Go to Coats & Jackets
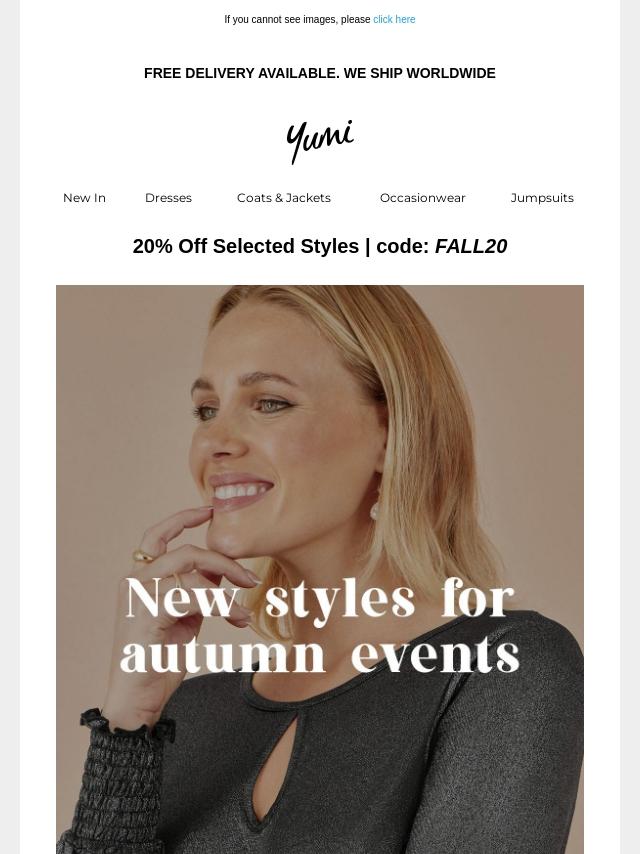Screen dimensions: 640x854 (284, 198)
